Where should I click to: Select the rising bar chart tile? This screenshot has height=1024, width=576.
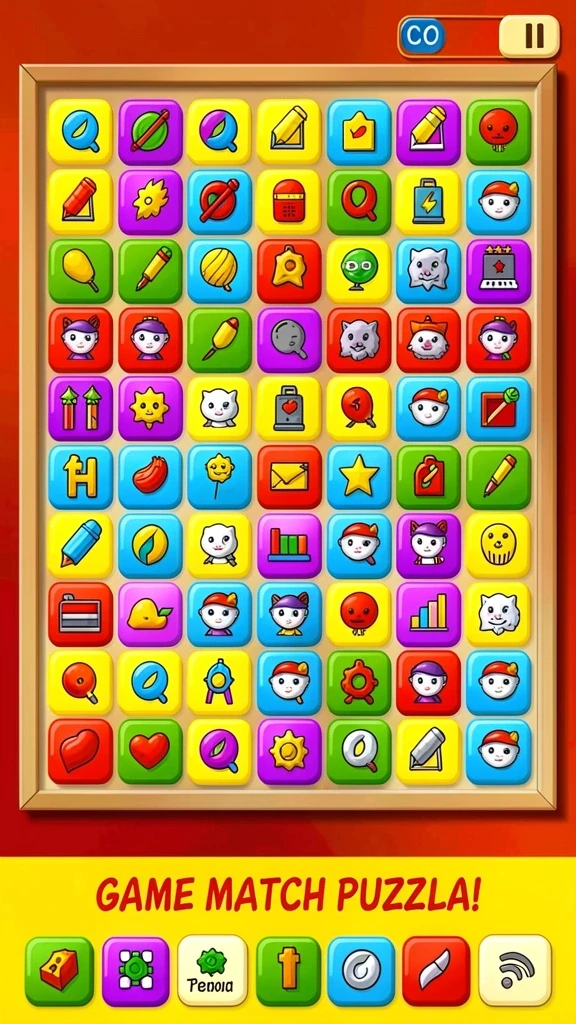[428, 615]
